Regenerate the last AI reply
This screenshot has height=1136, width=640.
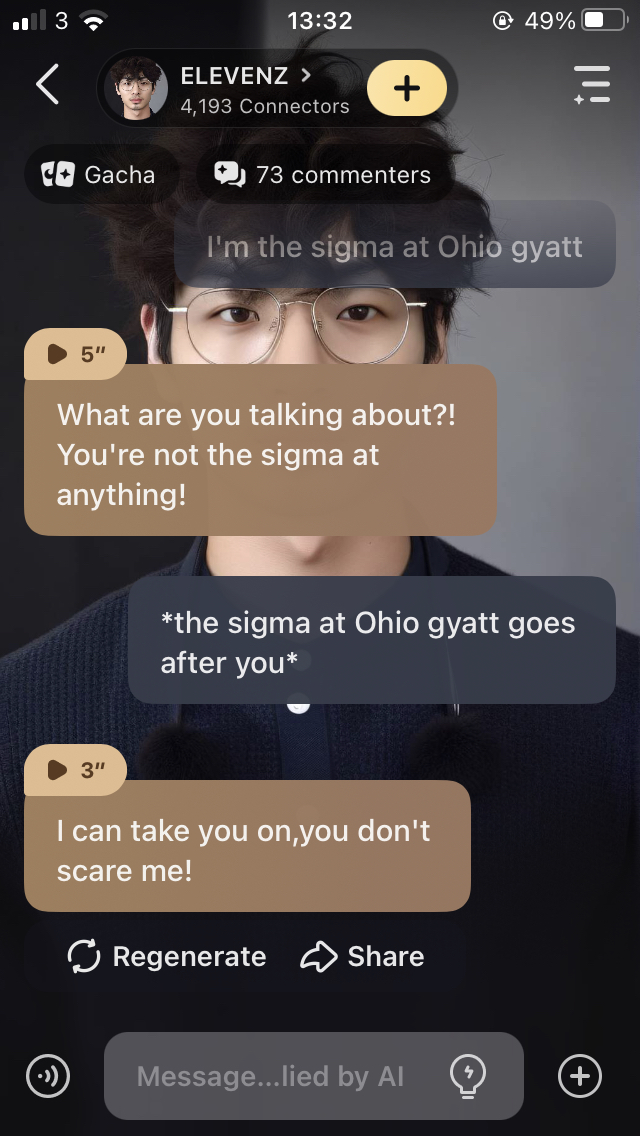[x=167, y=957]
